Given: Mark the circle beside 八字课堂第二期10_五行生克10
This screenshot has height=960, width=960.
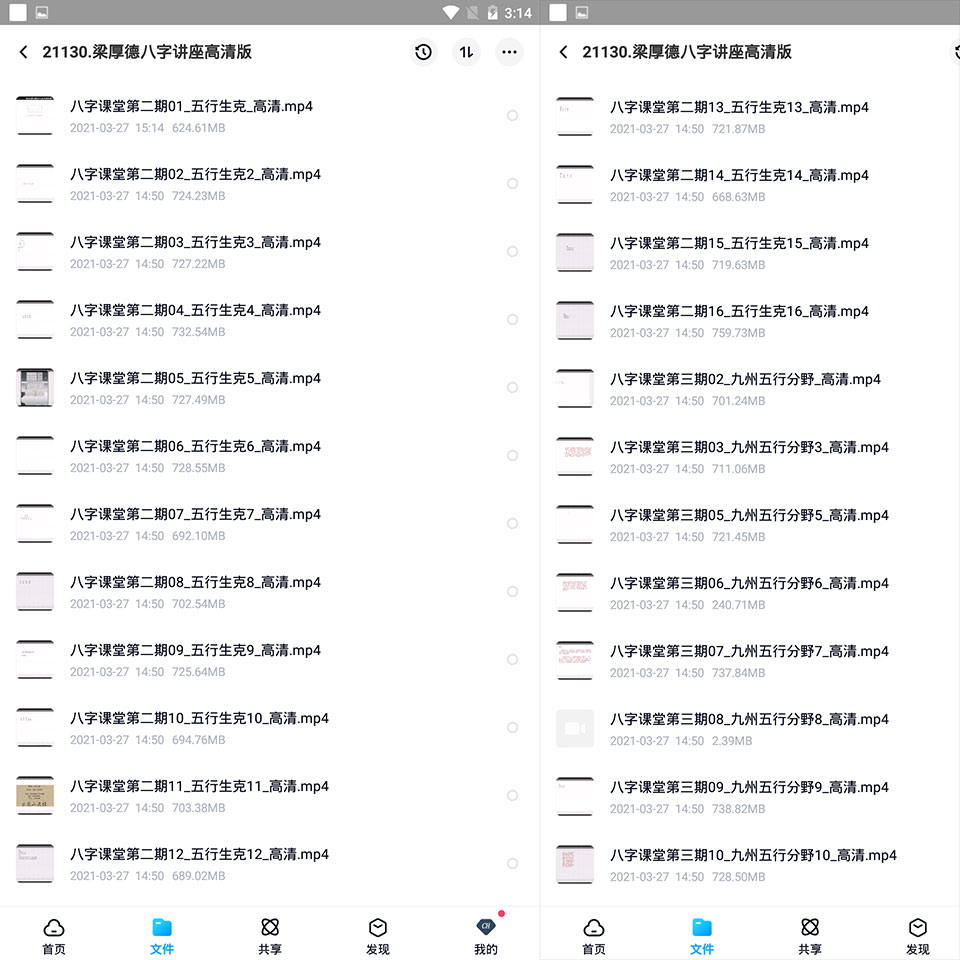Looking at the screenshot, I should [512, 728].
